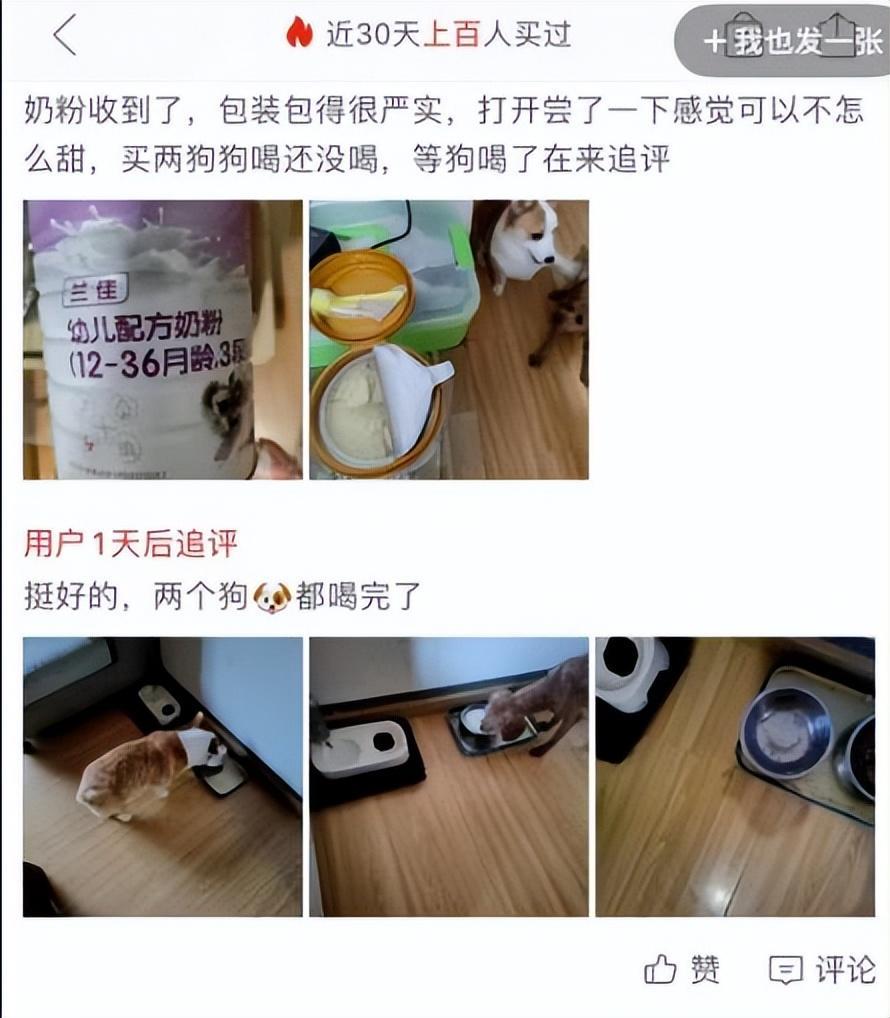This screenshot has width=890, height=1018.
Task: View the open milk powder tin photo
Action: pyautogui.click(x=448, y=339)
